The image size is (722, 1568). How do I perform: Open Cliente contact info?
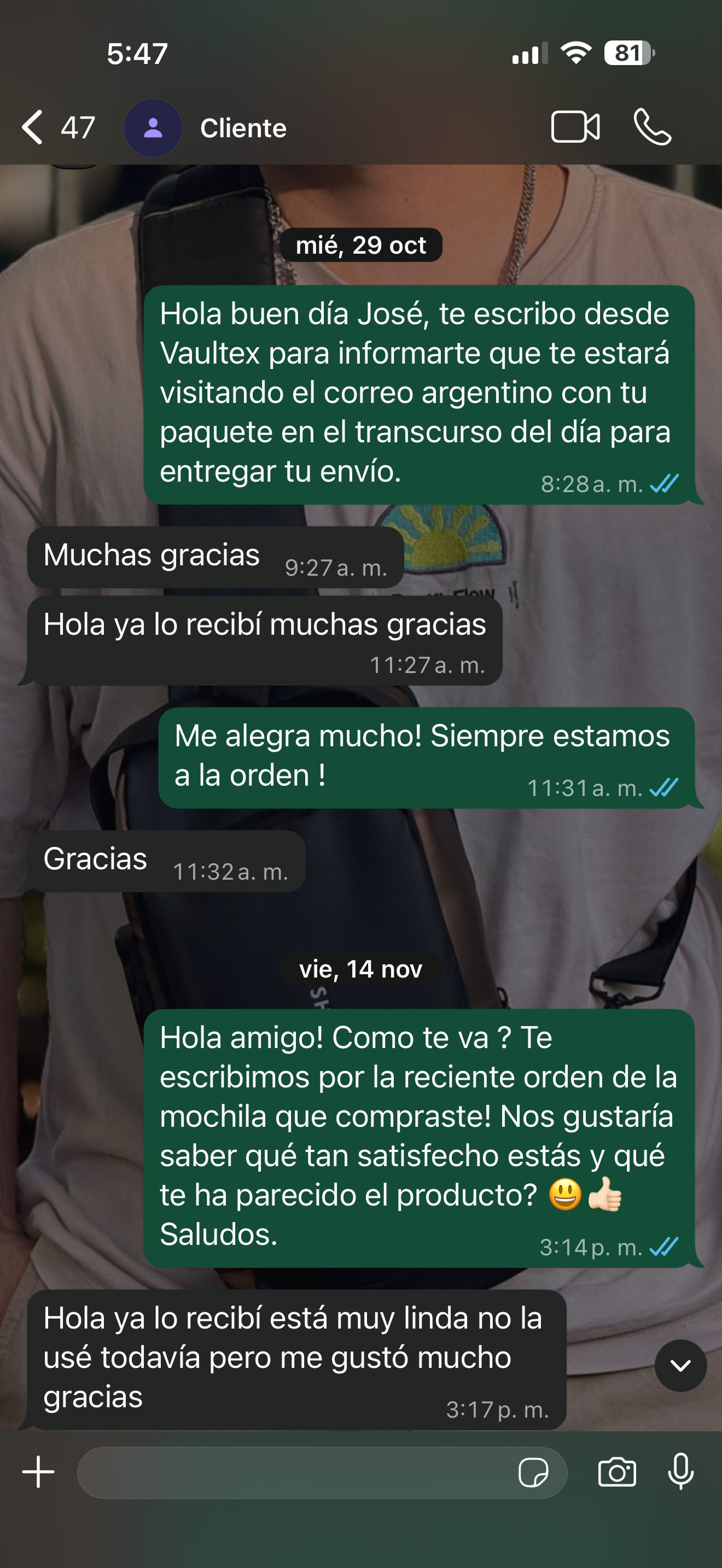tap(243, 128)
